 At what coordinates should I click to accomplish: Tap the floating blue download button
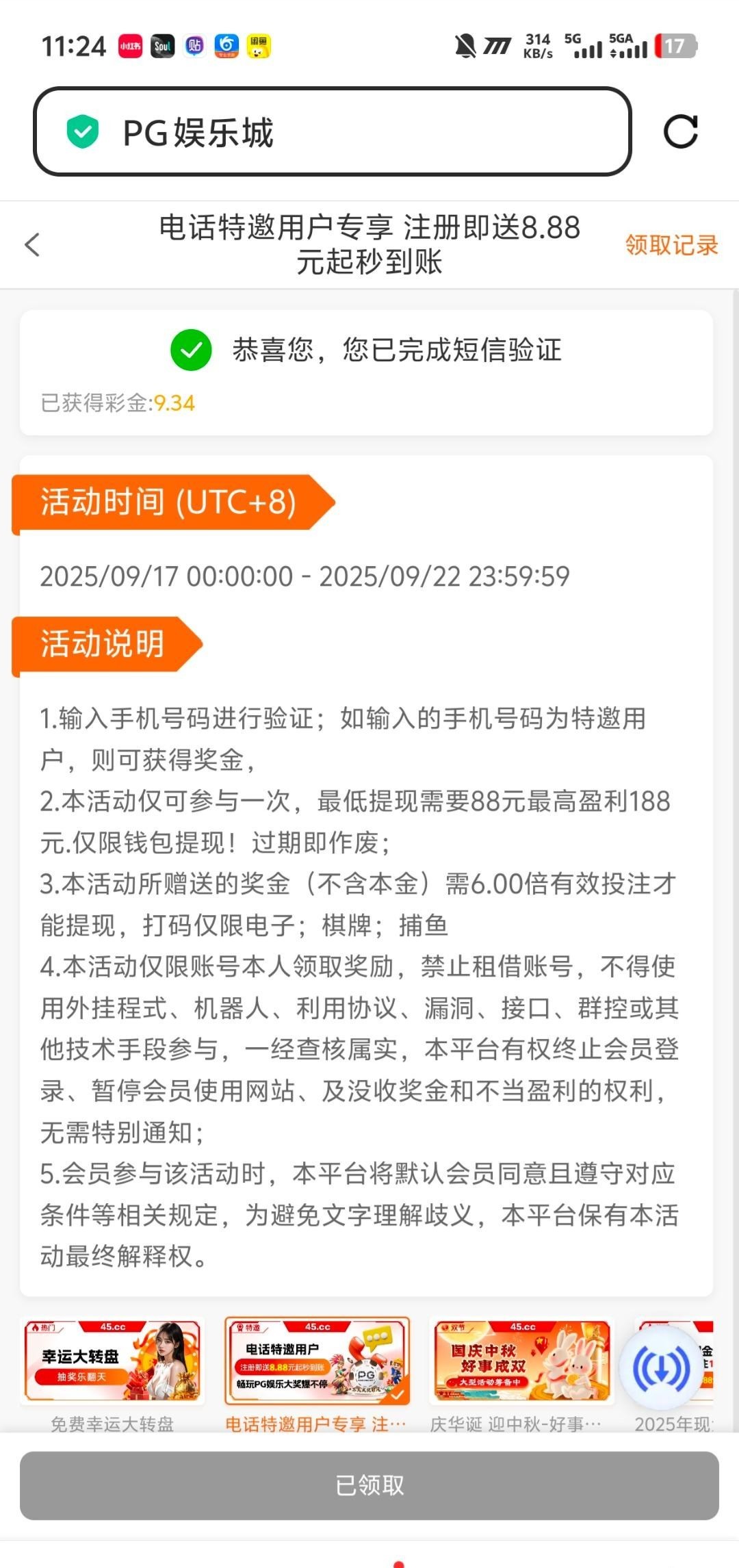coord(660,1370)
